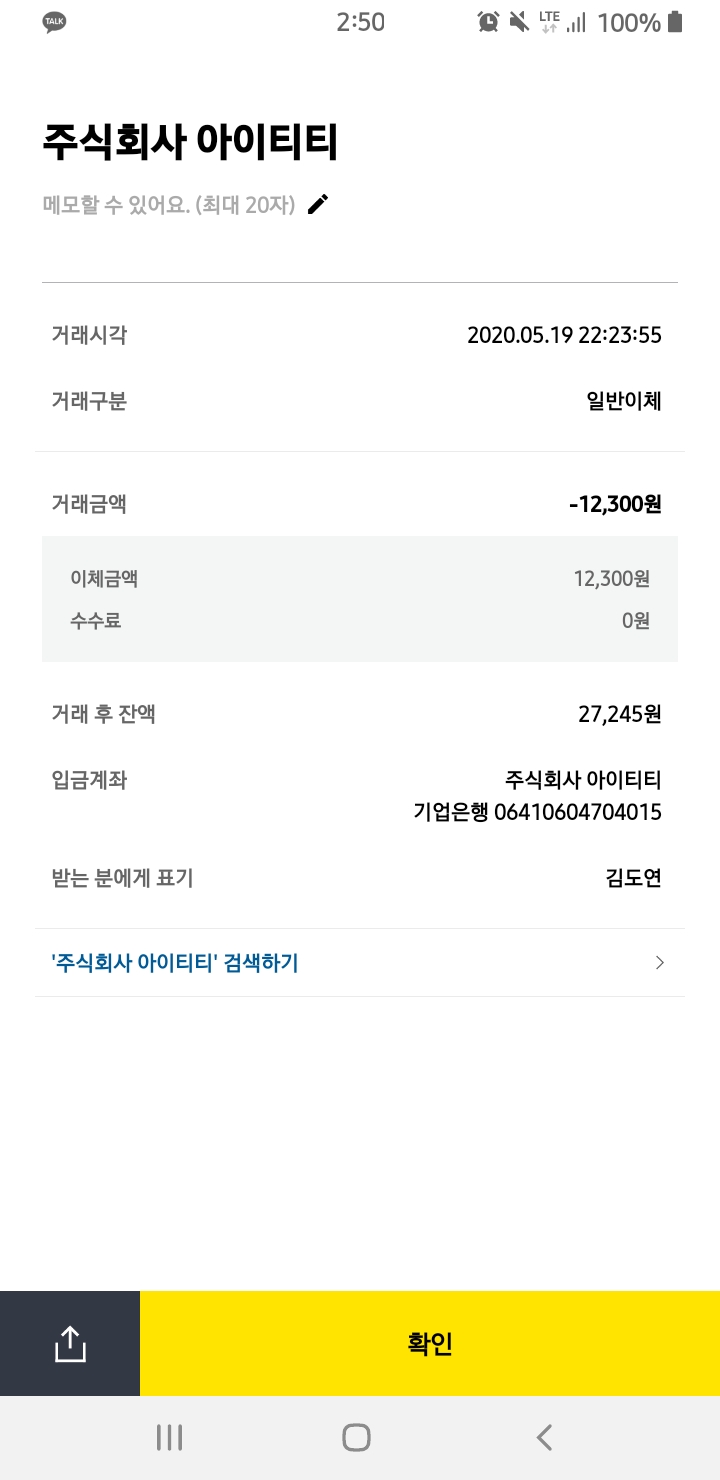
Task: Open recent apps from navigation bar
Action: tap(170, 1438)
